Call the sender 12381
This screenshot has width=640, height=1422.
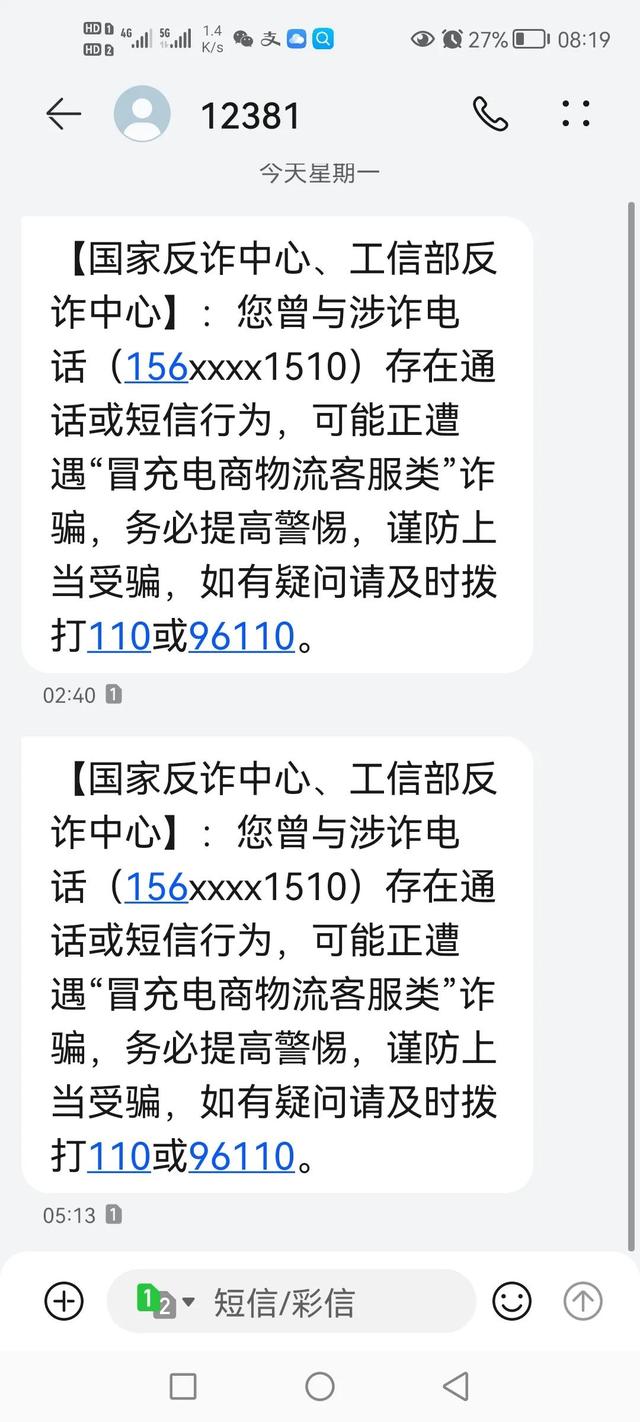pyautogui.click(x=490, y=115)
